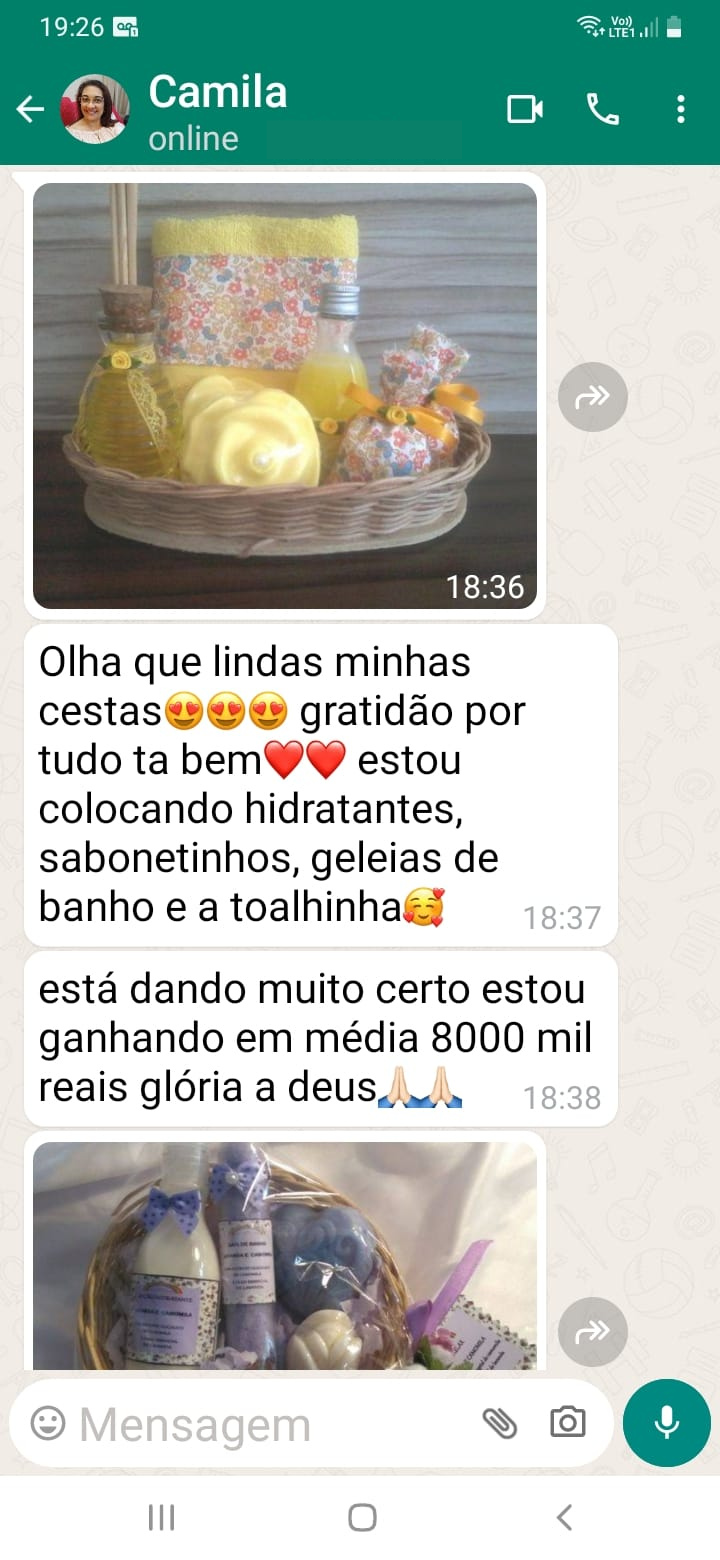Viewport: 720px width, 1560px height.
Task: Forward the purple basket photo
Action: (592, 1331)
